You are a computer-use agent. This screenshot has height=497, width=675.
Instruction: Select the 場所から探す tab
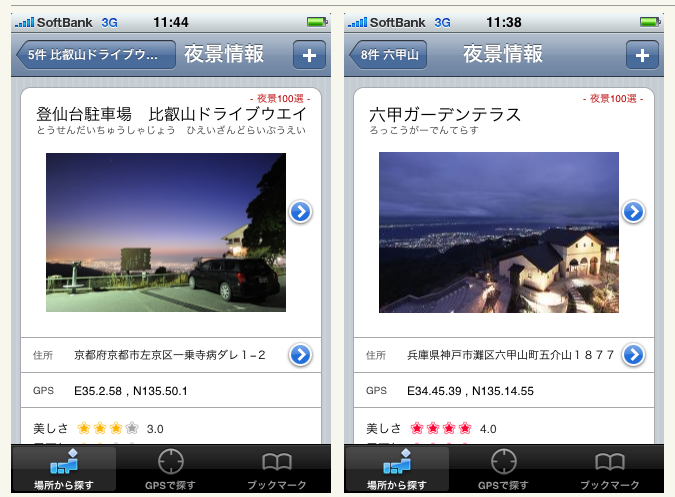point(64,470)
